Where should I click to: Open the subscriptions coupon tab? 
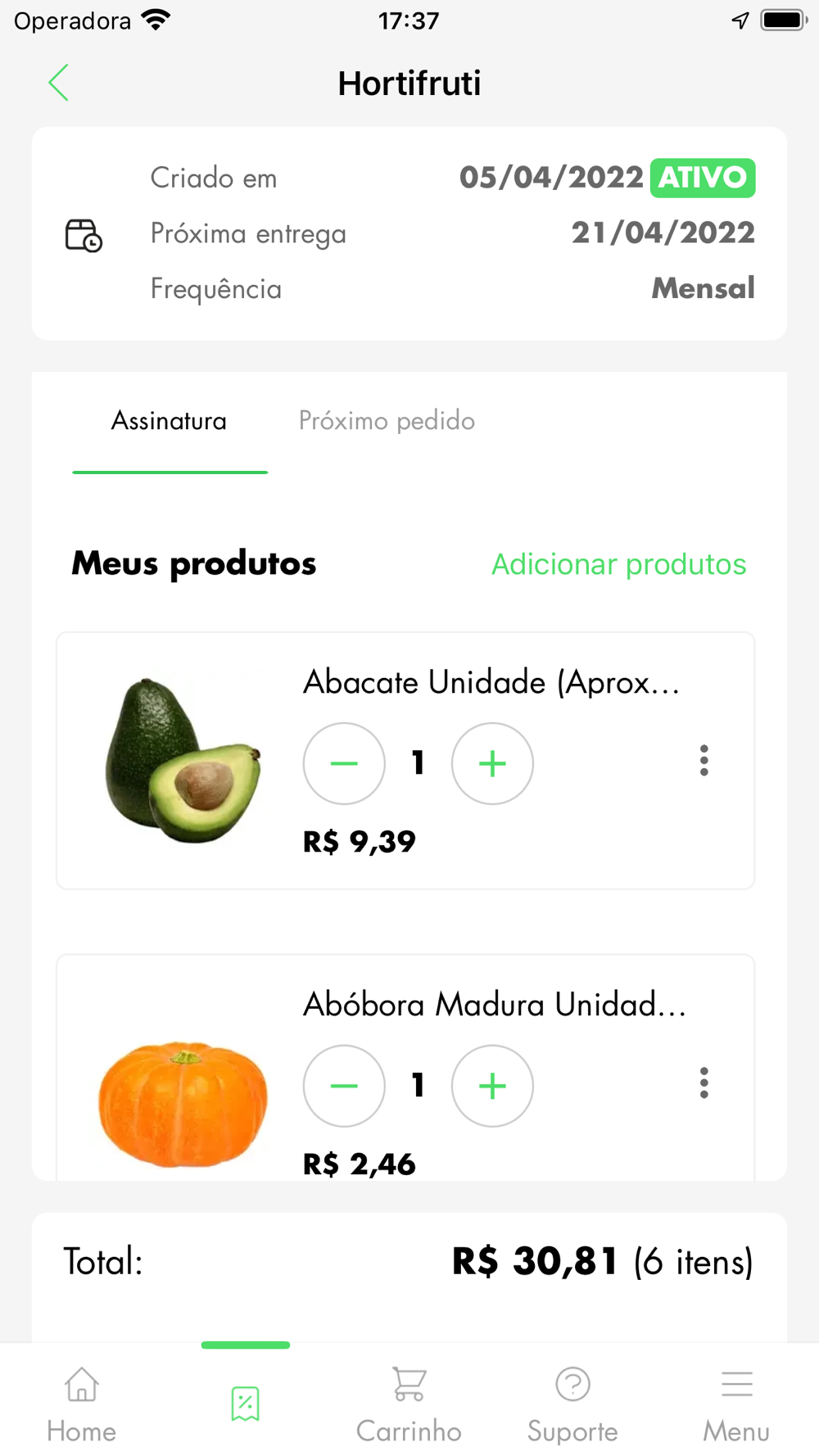(245, 1404)
